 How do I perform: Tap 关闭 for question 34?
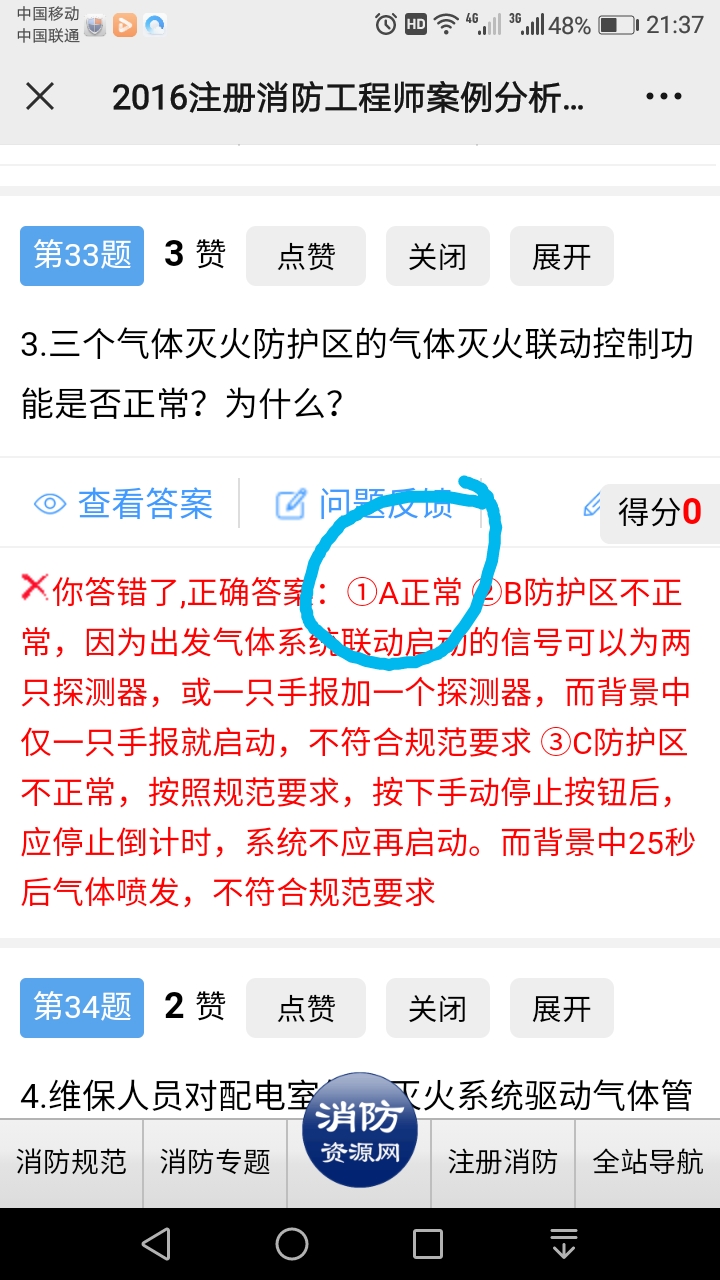pyautogui.click(x=438, y=1008)
